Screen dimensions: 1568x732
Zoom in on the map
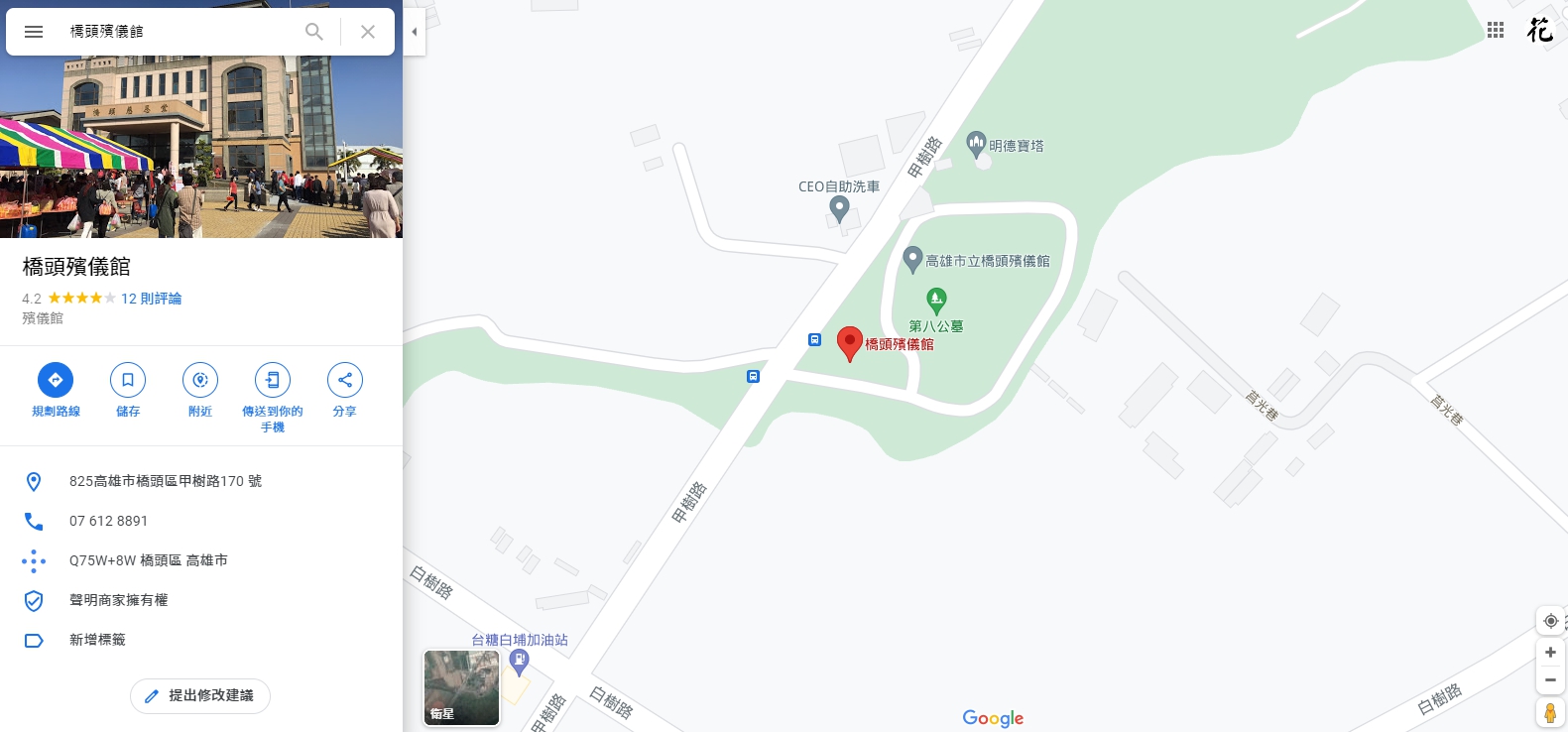(x=1550, y=653)
